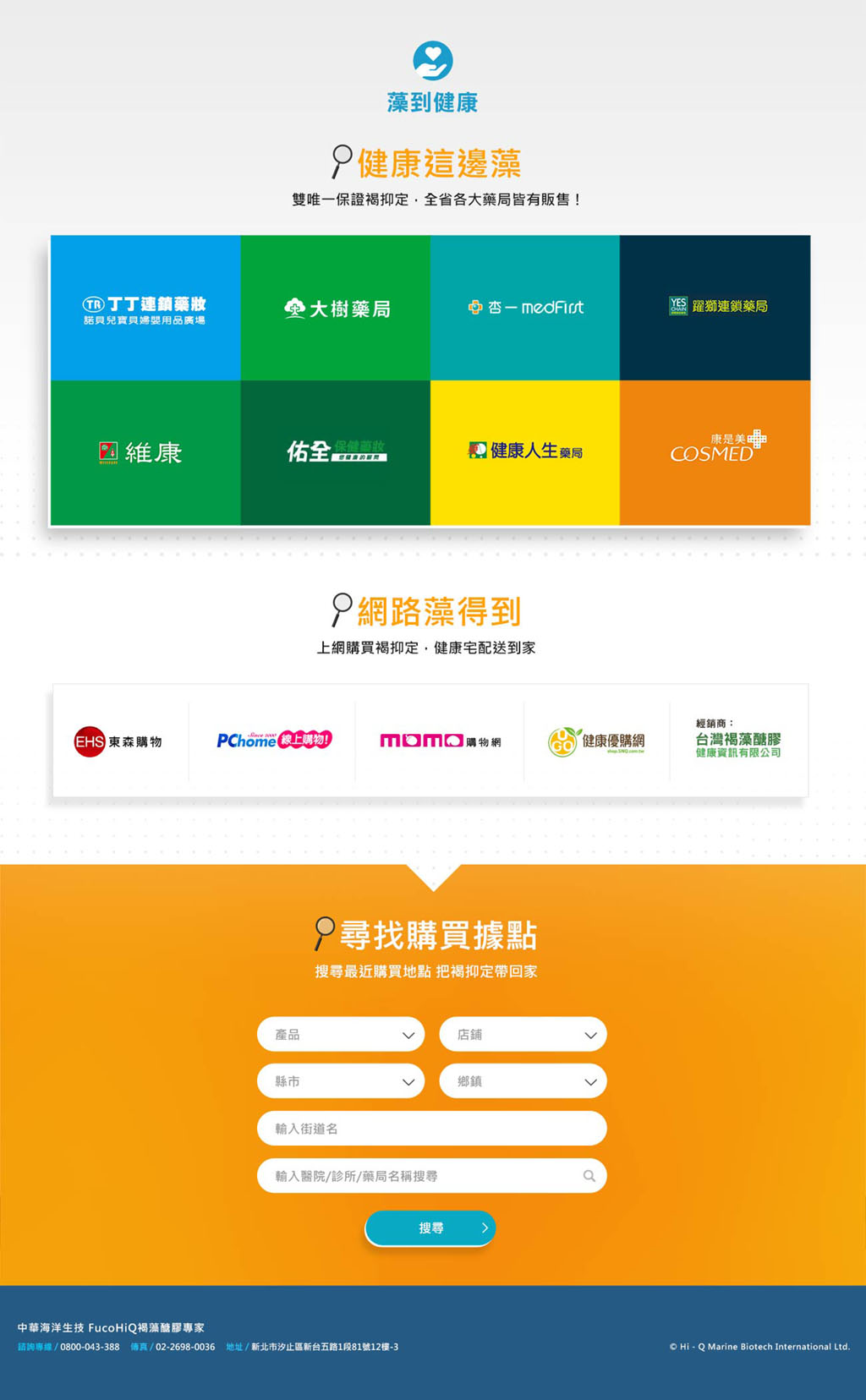Open the 大樹藥局 pharmacy tile
The height and width of the screenshot is (1400, 866).
tap(336, 309)
